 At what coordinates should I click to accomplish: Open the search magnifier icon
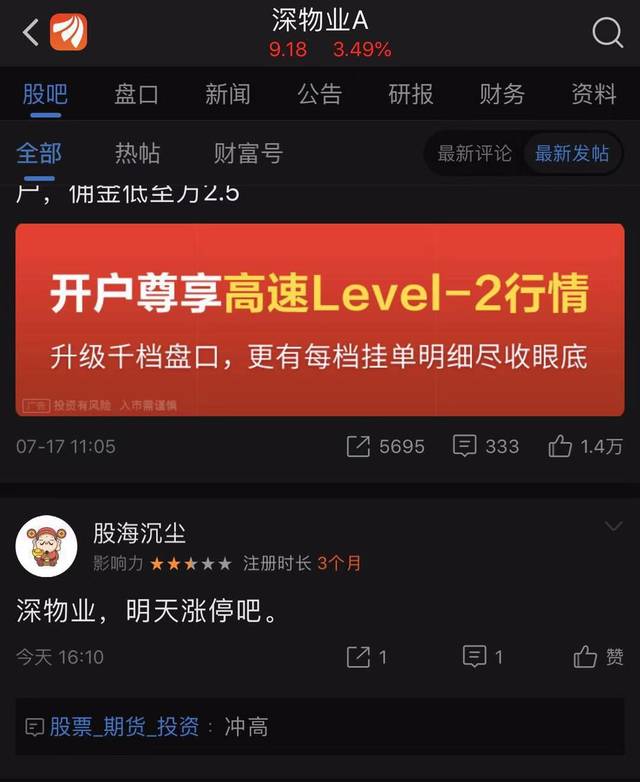pos(607,33)
